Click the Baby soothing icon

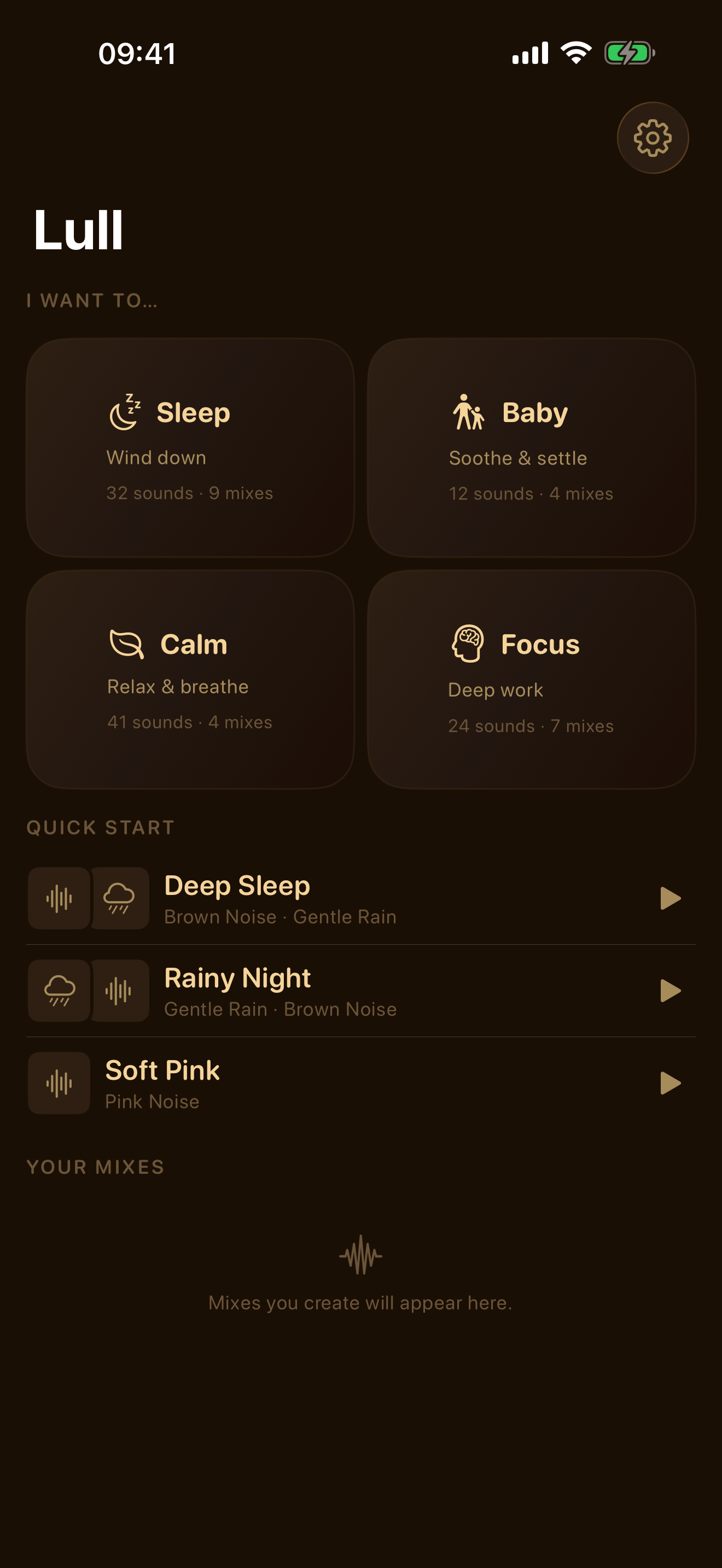(468, 411)
